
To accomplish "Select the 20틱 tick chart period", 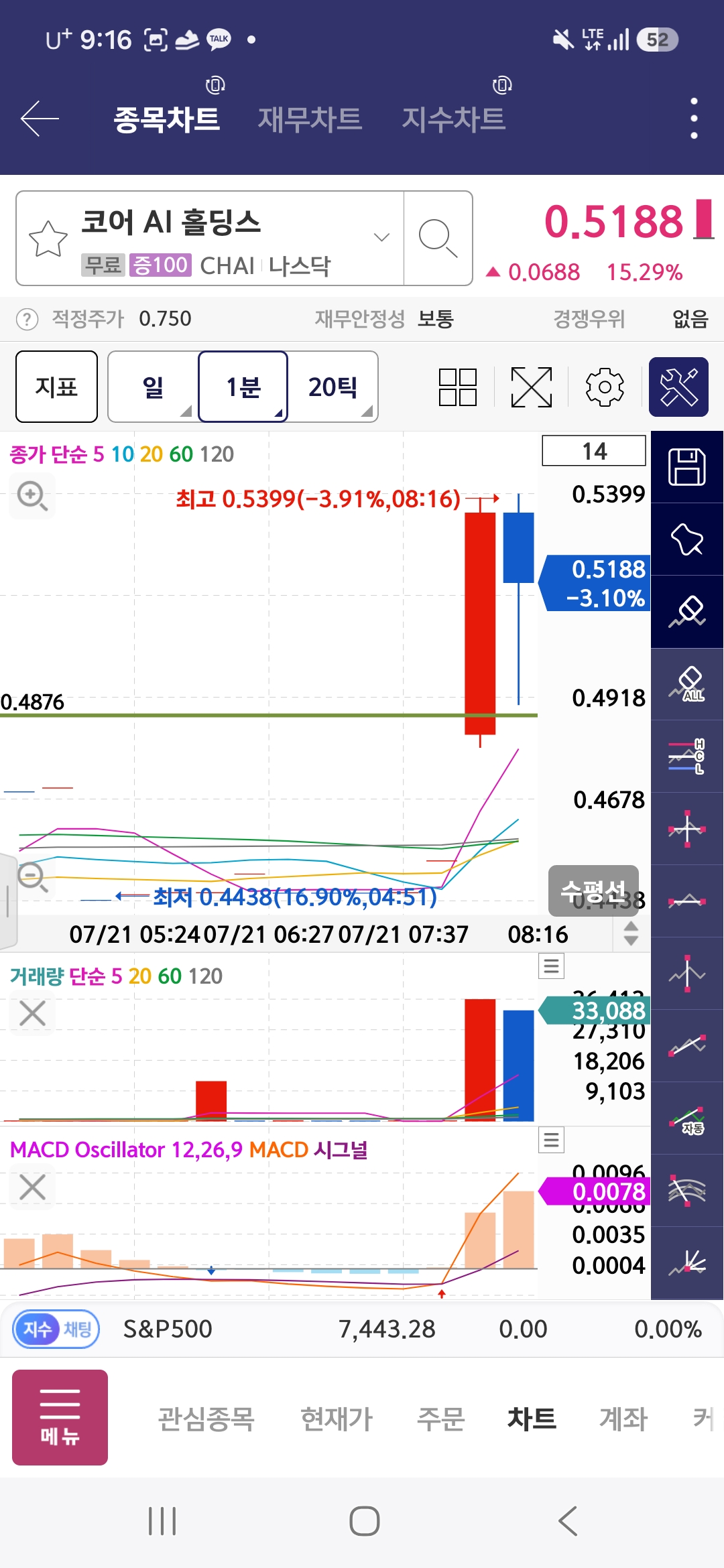I will pyautogui.click(x=333, y=387).
